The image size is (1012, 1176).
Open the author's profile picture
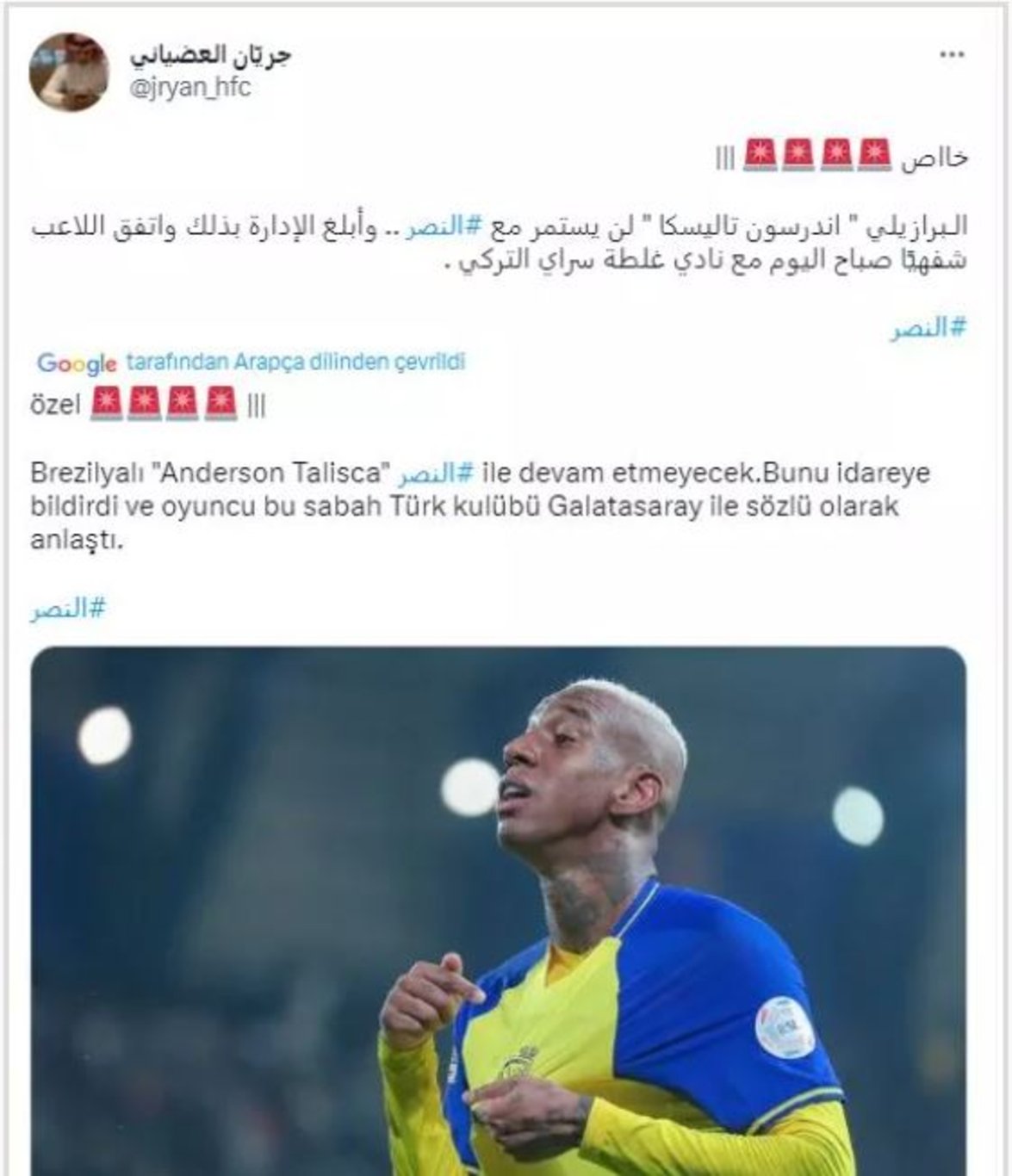pyautogui.click(x=69, y=72)
